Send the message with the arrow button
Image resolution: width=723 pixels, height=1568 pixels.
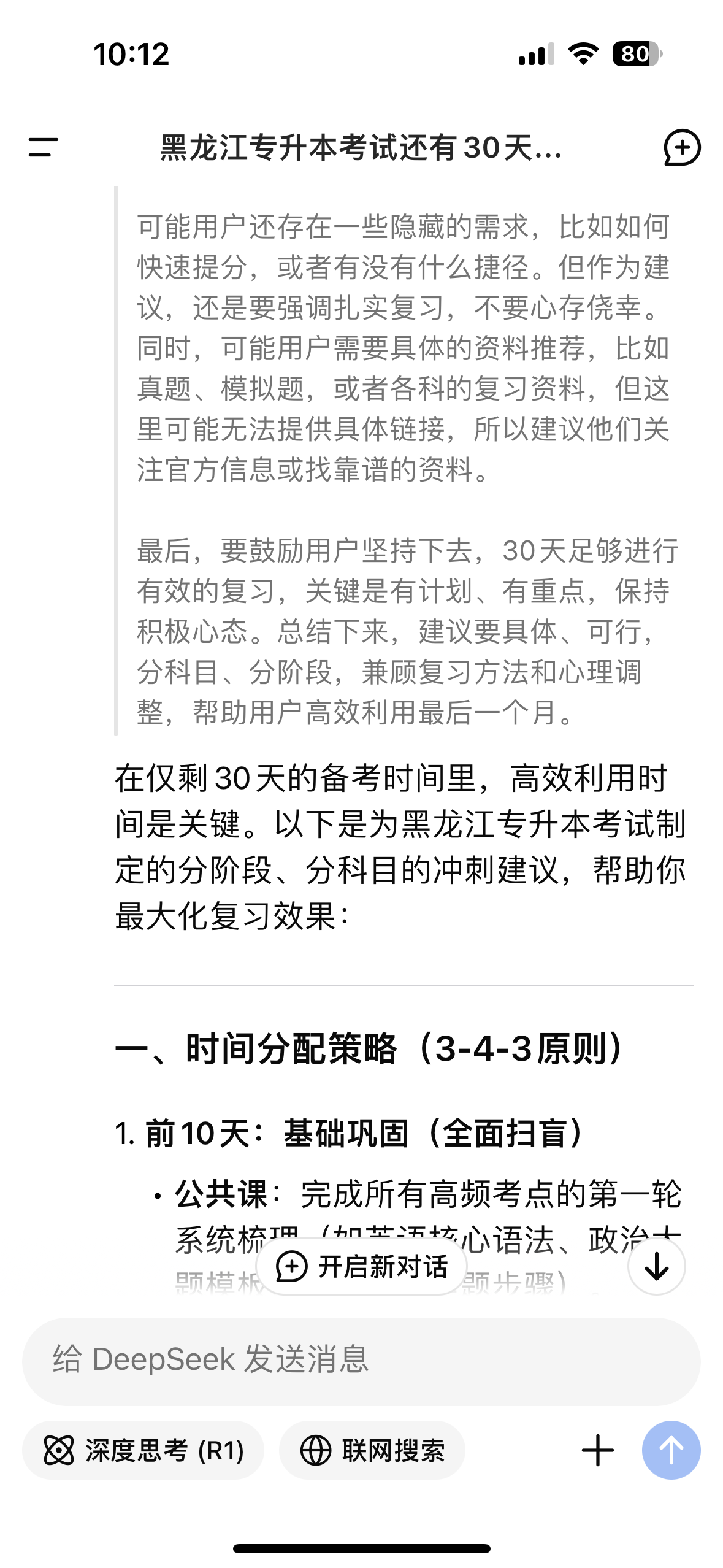pyautogui.click(x=671, y=1450)
